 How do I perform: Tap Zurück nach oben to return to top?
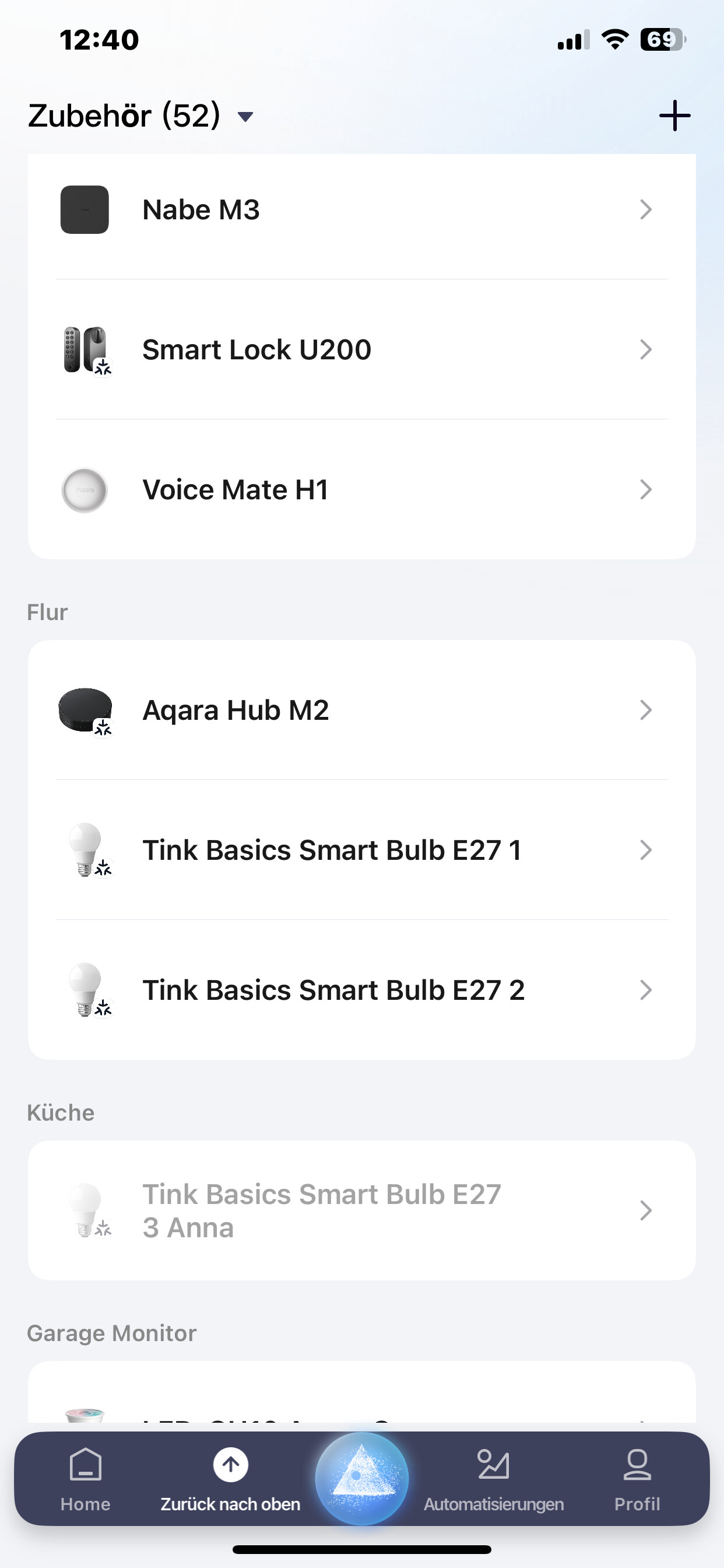[x=230, y=1479]
